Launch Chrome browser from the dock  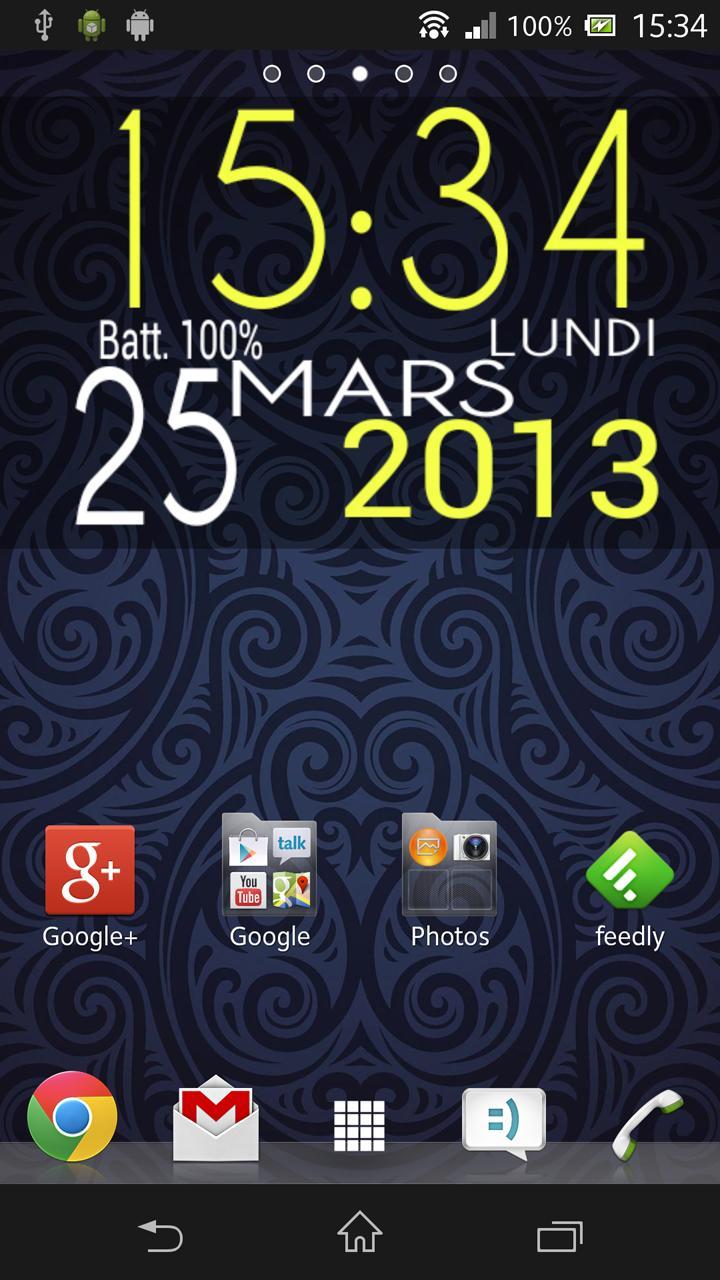pyautogui.click(x=72, y=1118)
